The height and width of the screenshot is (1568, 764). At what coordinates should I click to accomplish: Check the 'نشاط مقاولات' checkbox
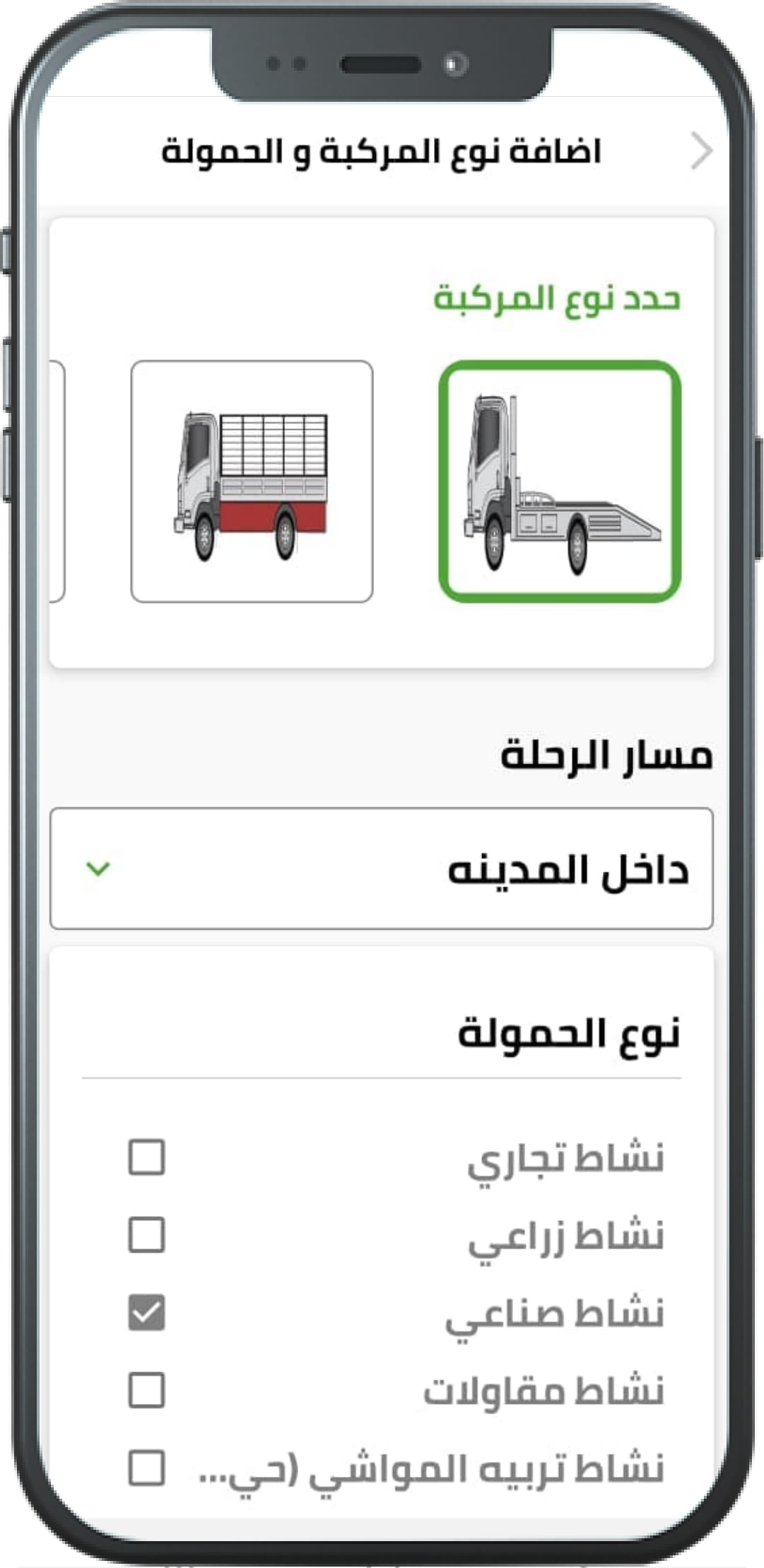(147, 1391)
